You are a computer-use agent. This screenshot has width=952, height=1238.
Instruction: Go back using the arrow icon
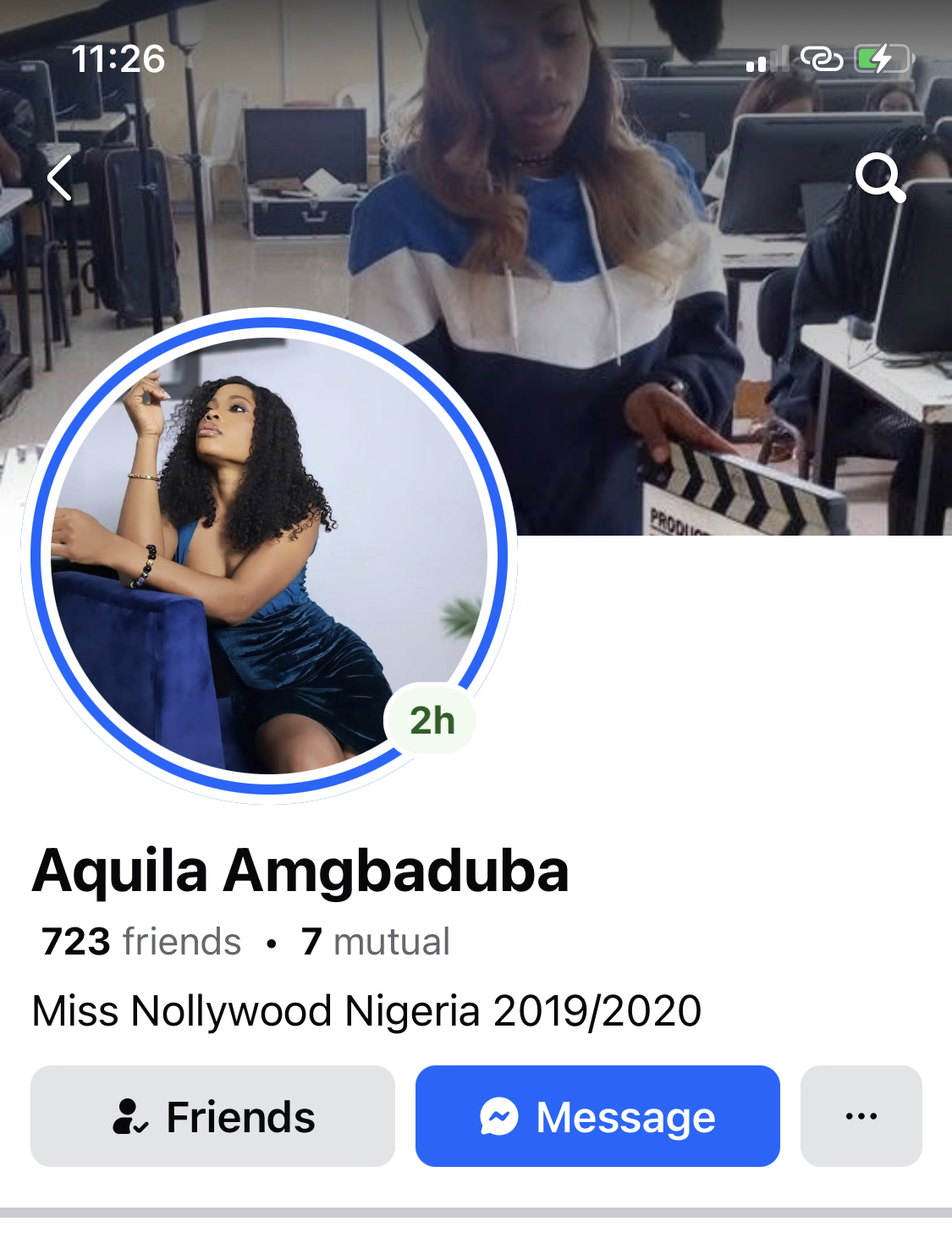click(x=59, y=179)
